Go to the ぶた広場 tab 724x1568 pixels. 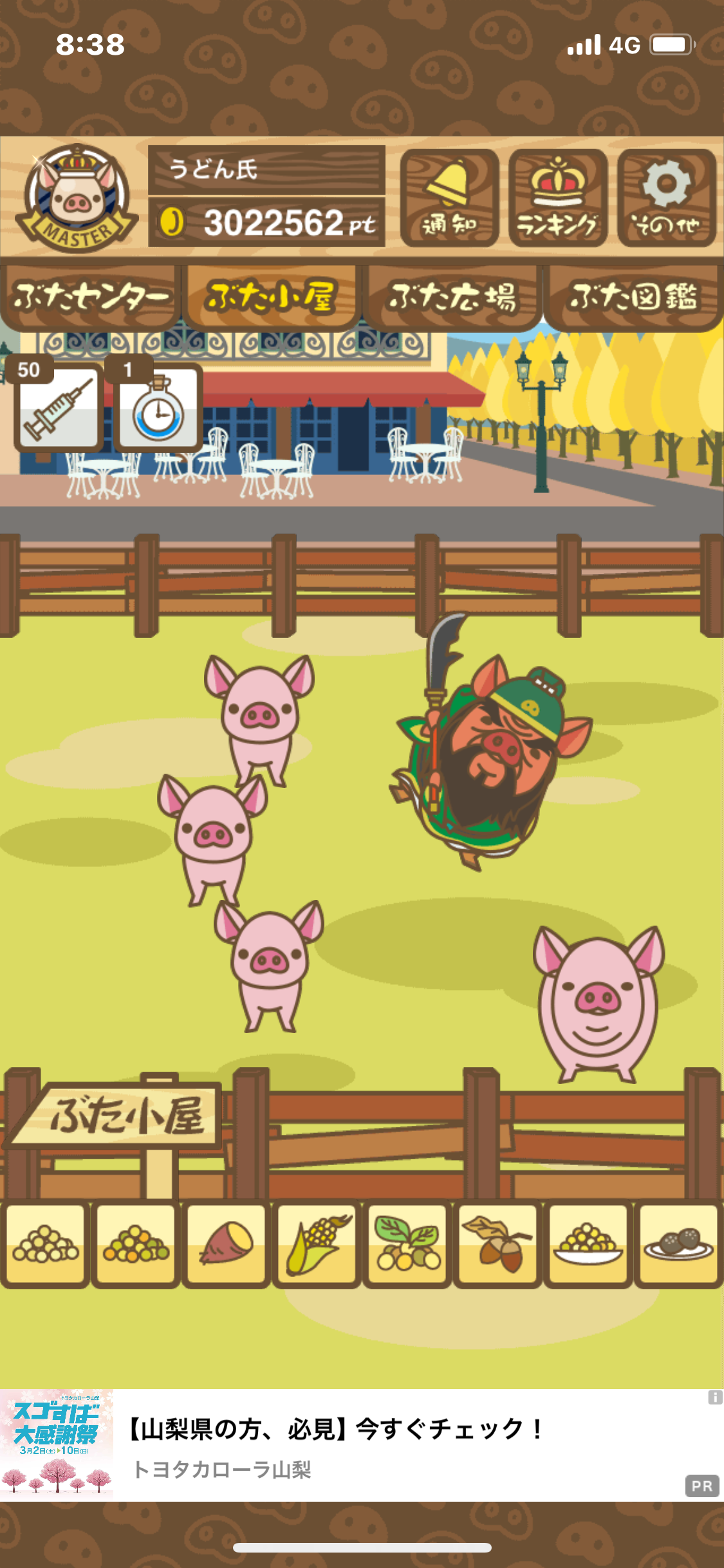click(x=452, y=297)
